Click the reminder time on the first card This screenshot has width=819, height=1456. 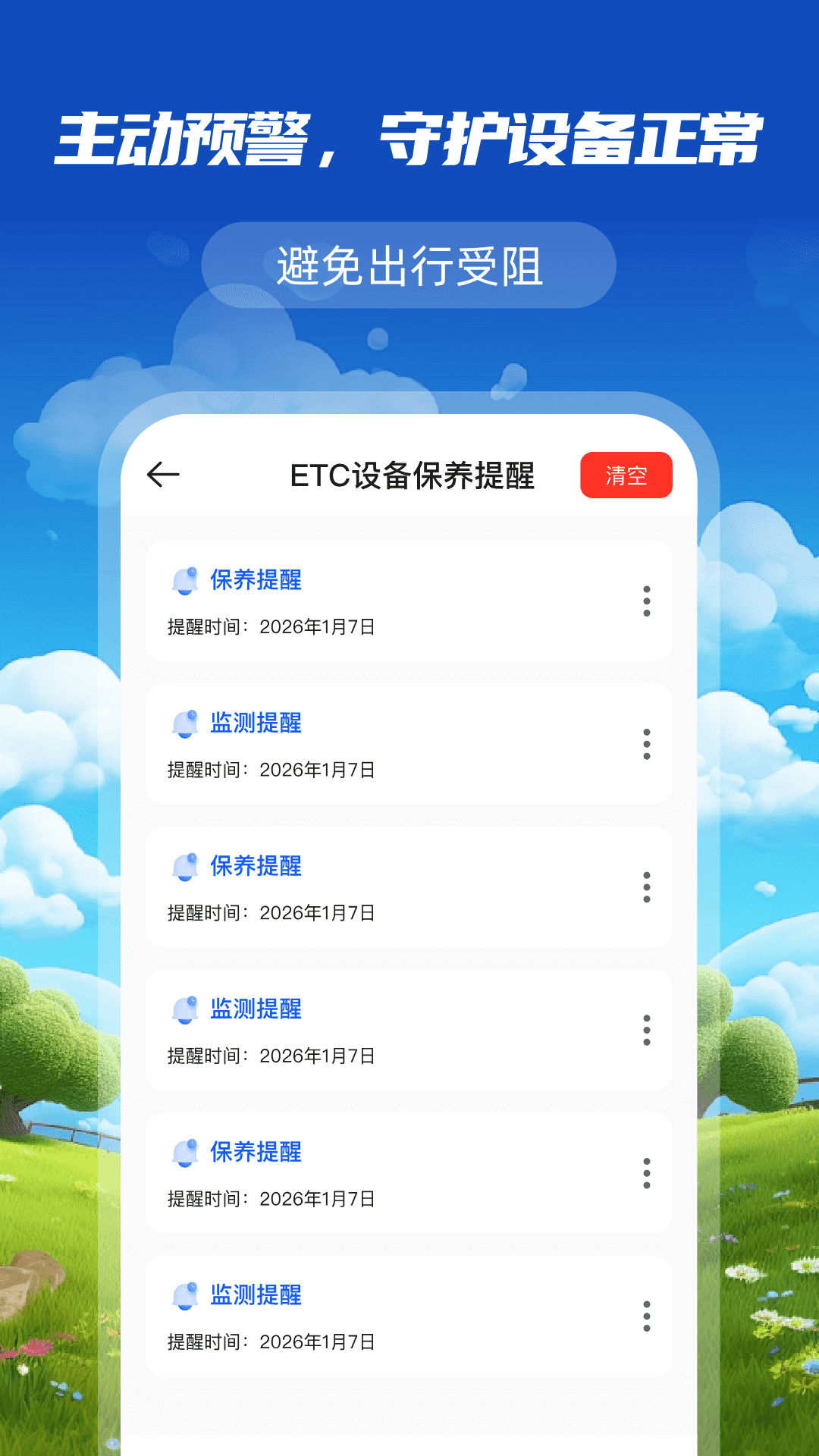click(x=267, y=626)
